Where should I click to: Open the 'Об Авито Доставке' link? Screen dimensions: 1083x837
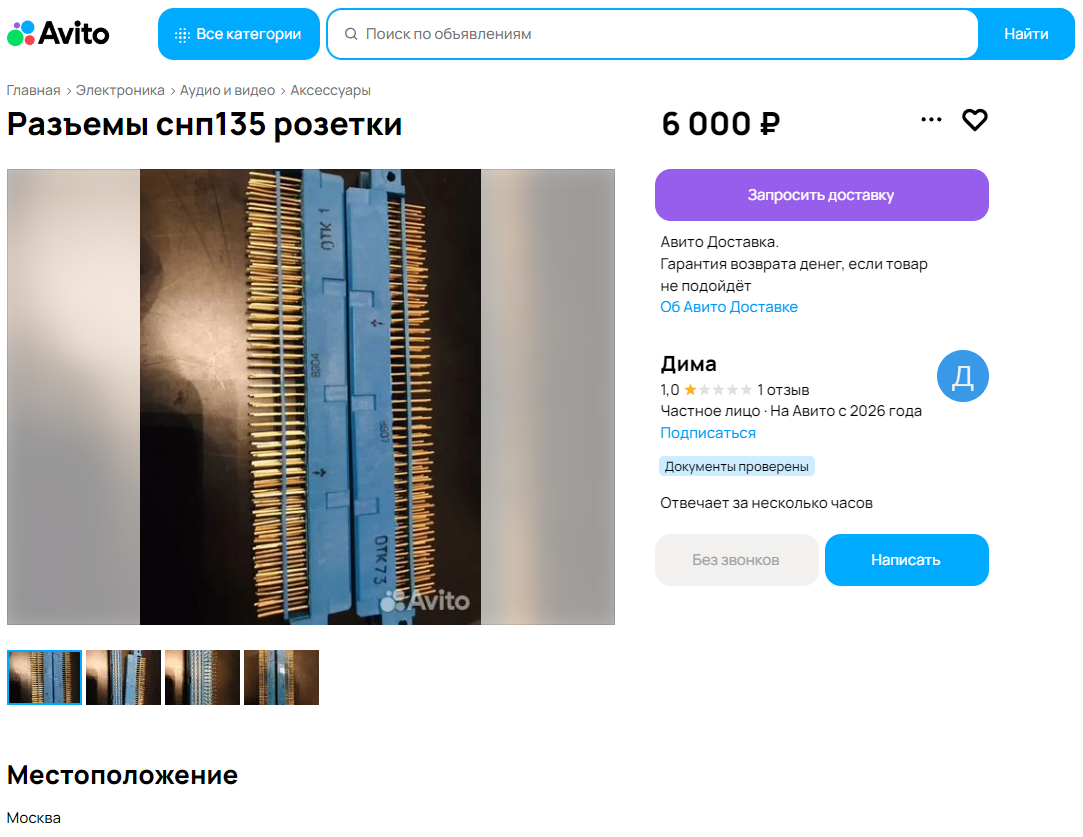(x=729, y=307)
